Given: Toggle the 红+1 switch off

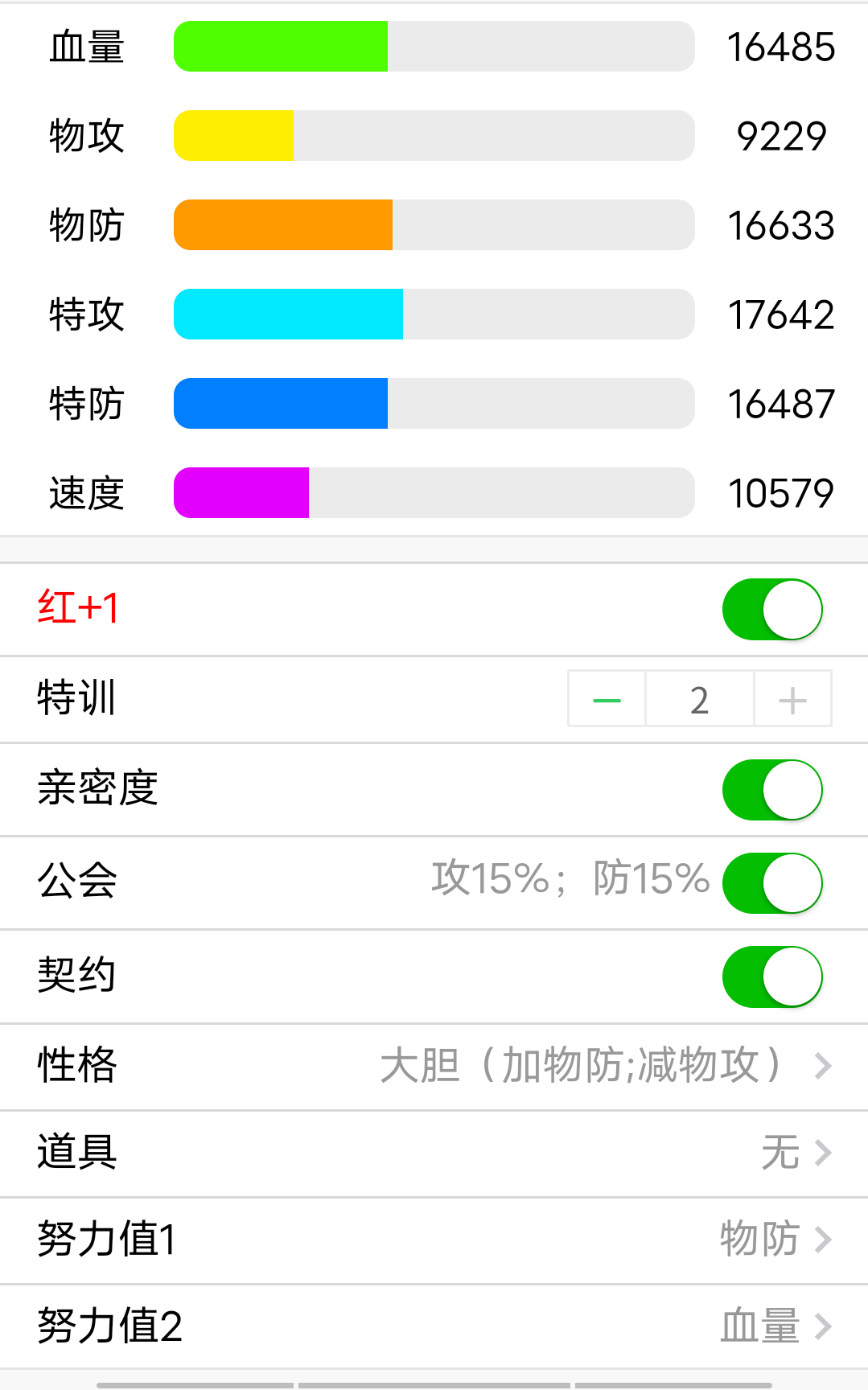Looking at the screenshot, I should click(772, 610).
